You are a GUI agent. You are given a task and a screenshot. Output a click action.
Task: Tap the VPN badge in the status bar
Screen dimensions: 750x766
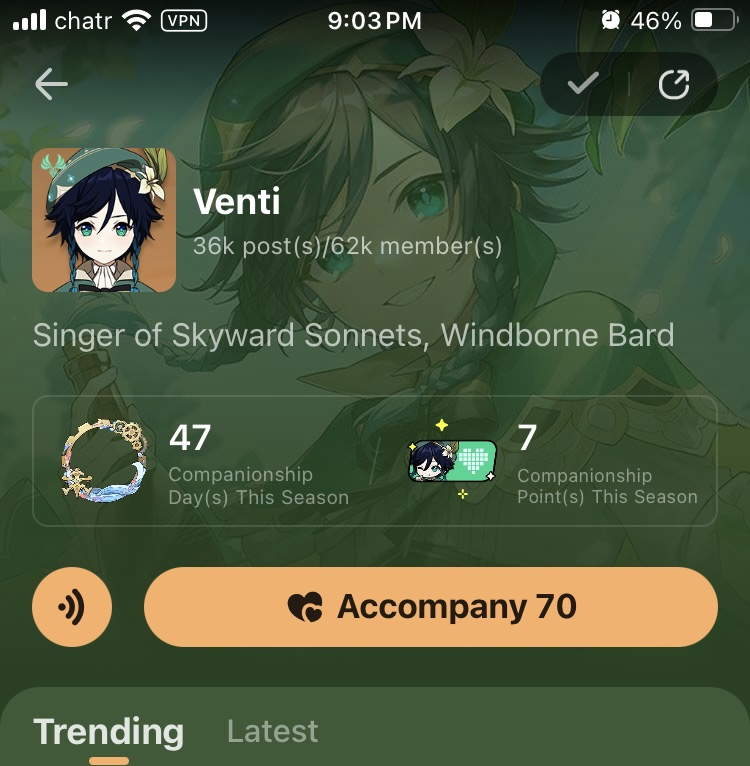coord(183,17)
